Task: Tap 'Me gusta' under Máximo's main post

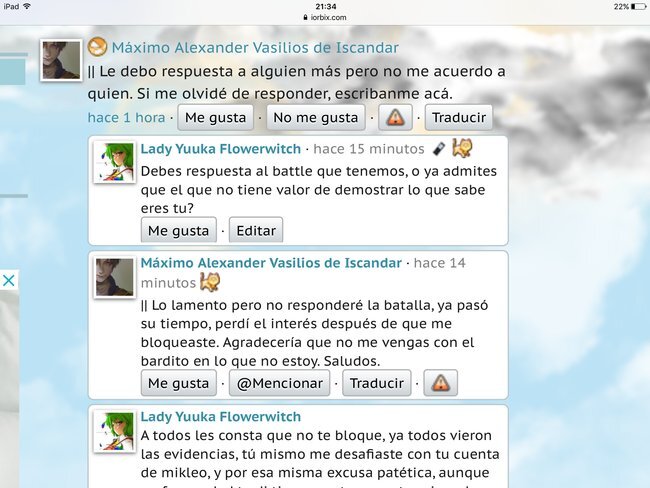Action: click(x=215, y=118)
